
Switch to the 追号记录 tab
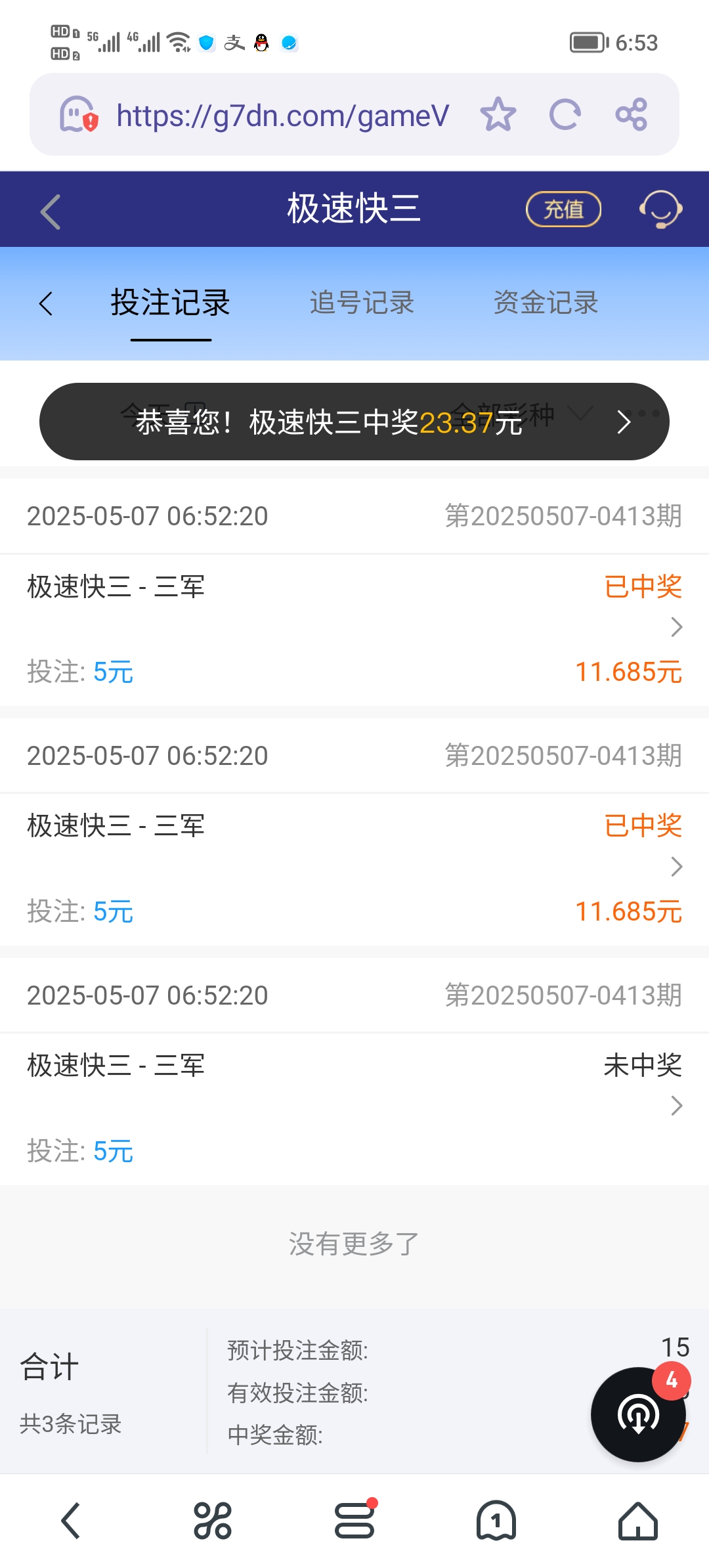[362, 303]
